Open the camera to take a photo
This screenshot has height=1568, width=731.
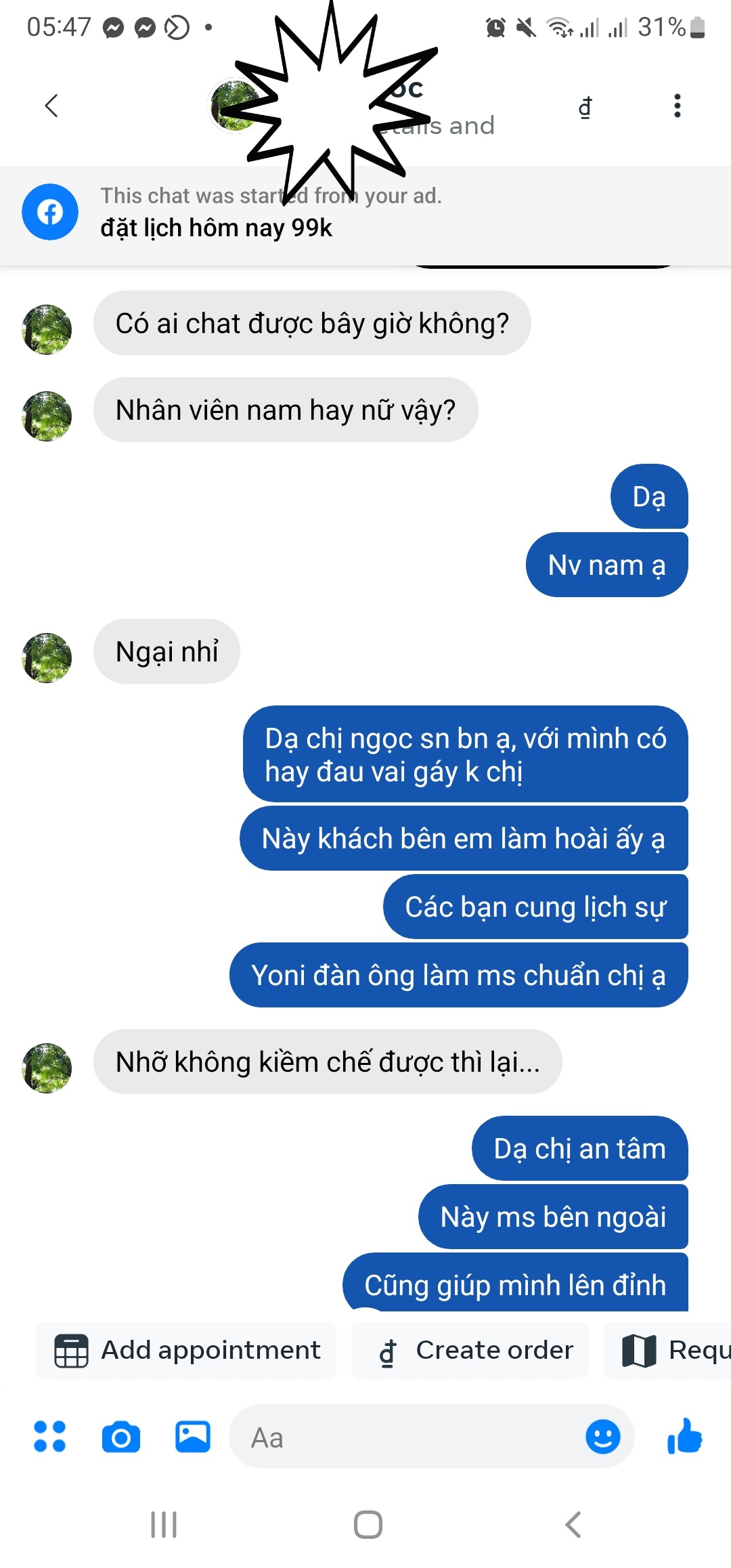click(121, 1437)
